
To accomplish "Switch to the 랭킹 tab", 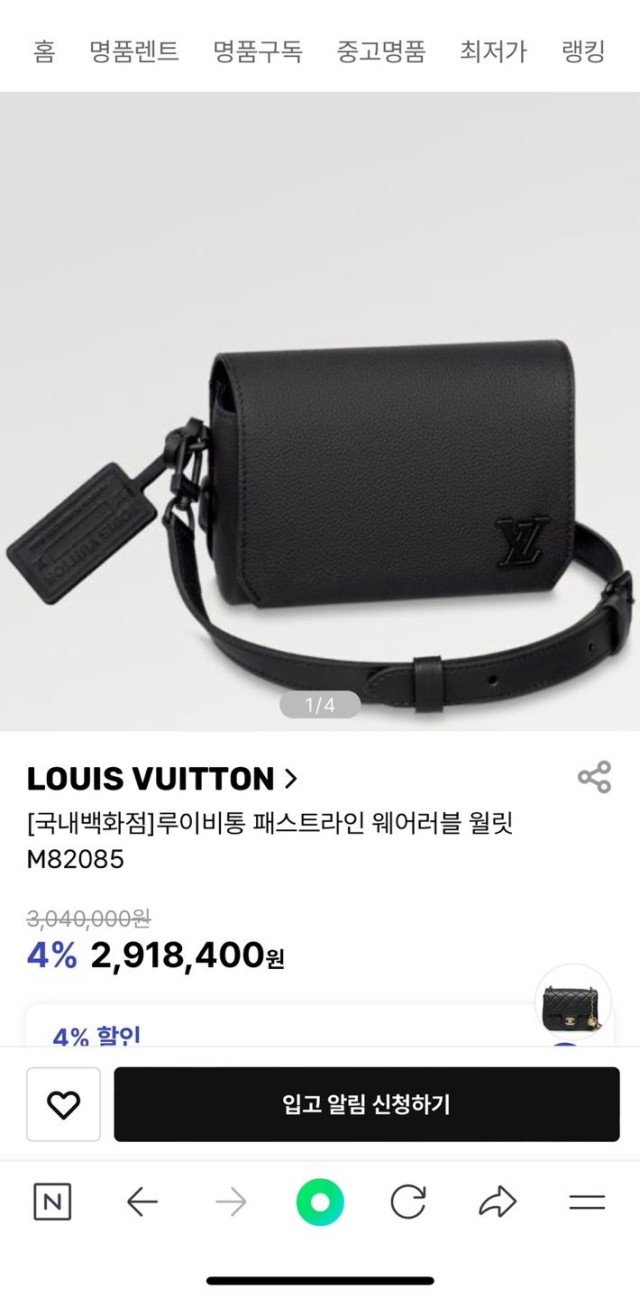I will pos(584,51).
